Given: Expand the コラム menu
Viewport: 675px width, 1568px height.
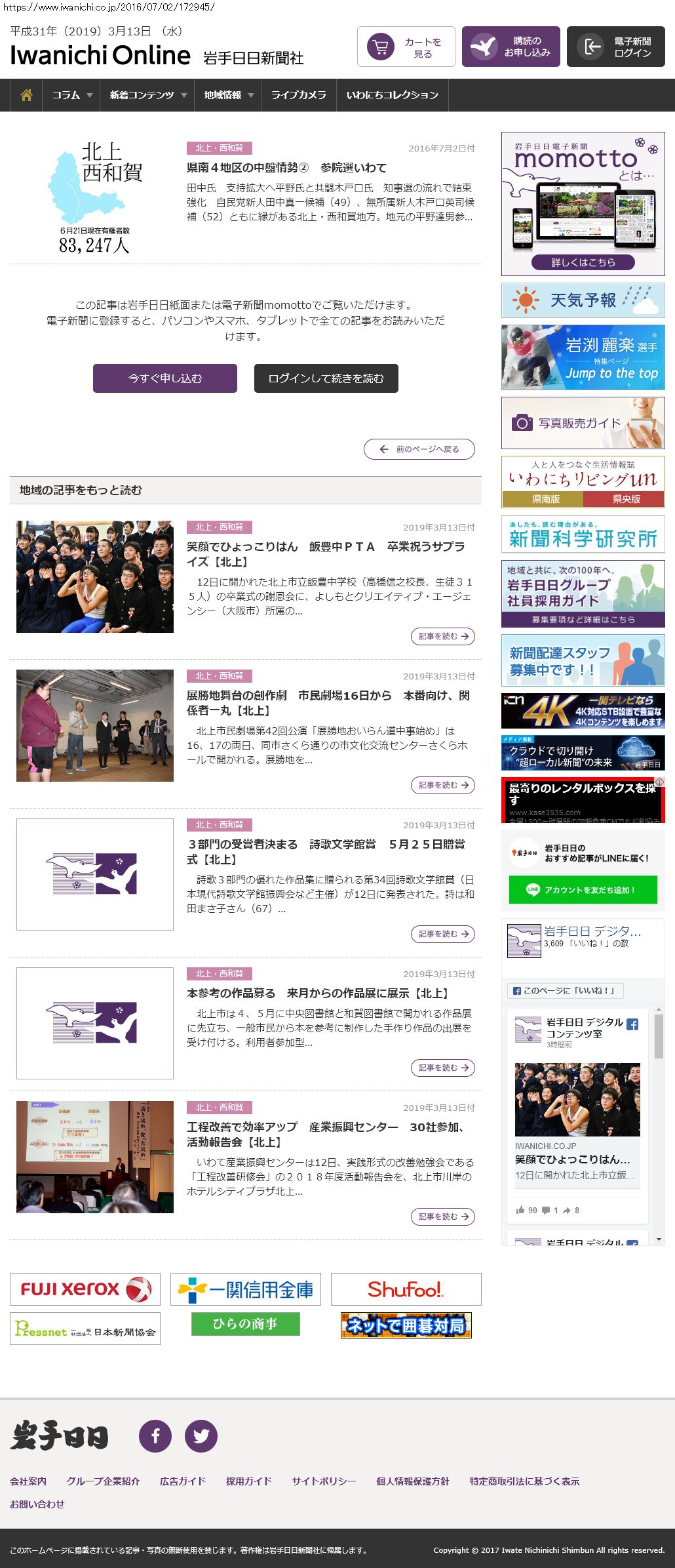Looking at the screenshot, I should tap(71, 95).
